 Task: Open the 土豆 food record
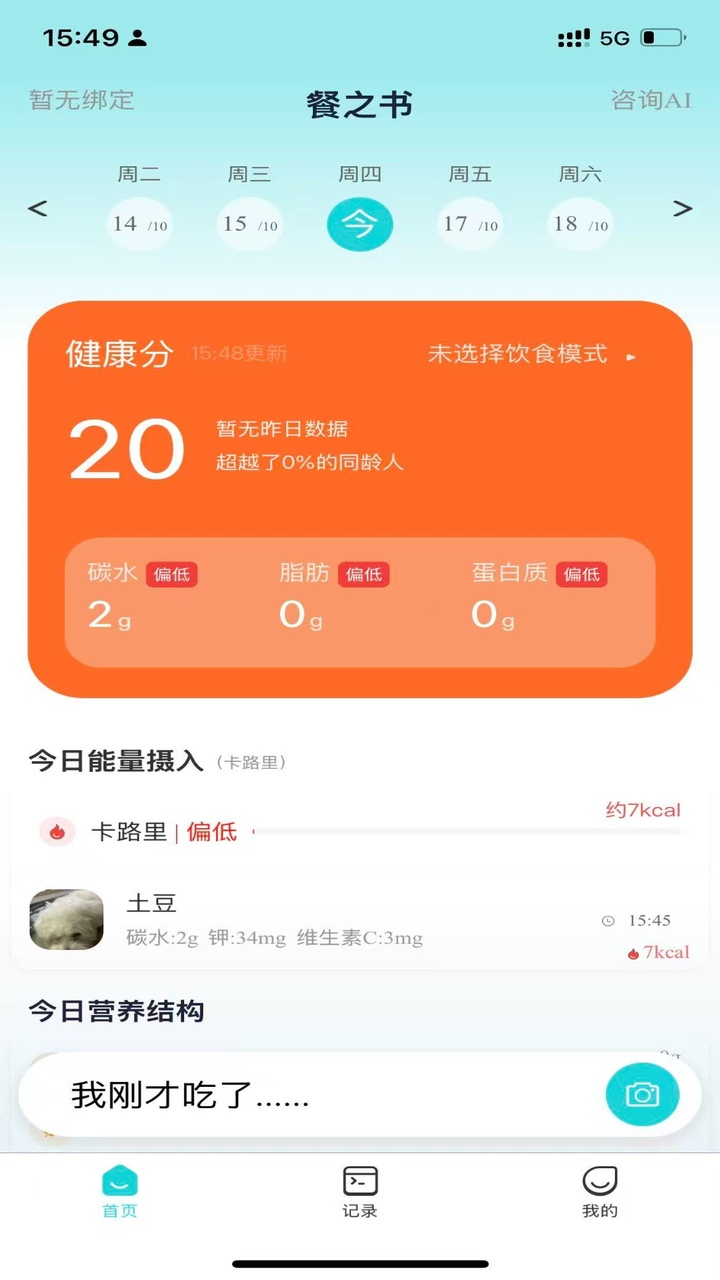tap(360, 920)
